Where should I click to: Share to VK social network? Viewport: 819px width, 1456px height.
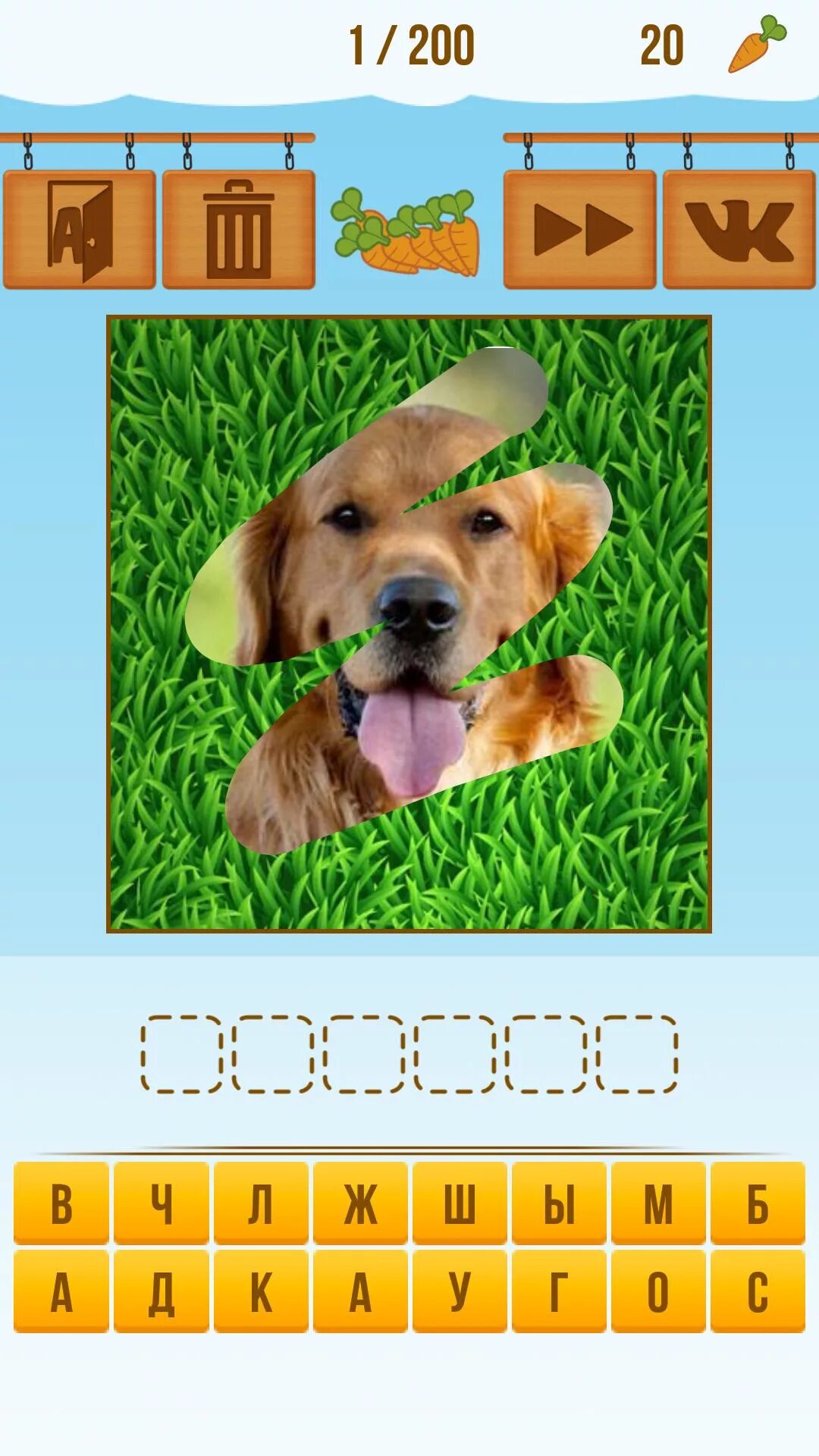(x=739, y=229)
